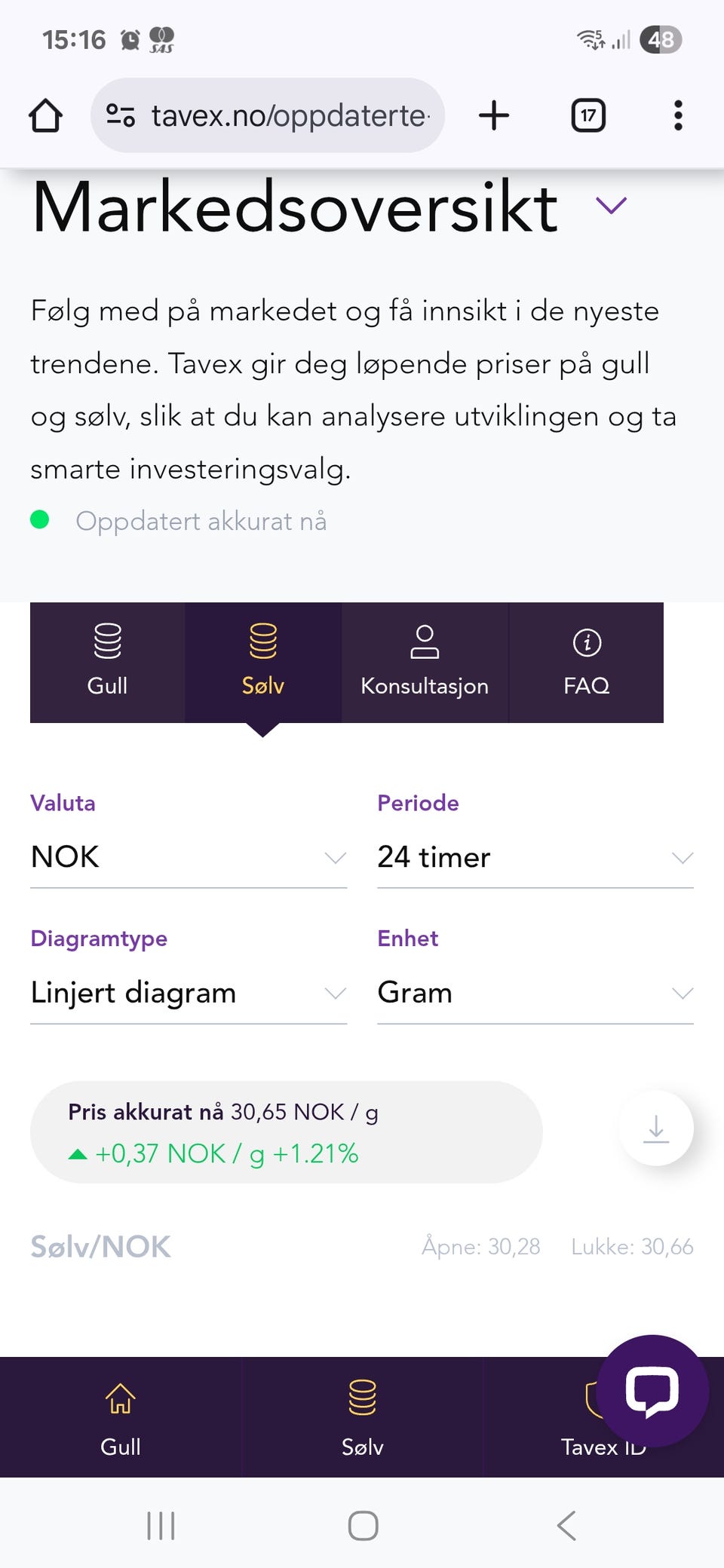This screenshot has width=724, height=1568.
Task: Open the Valuta dropdown showing NOK
Action: click(189, 857)
